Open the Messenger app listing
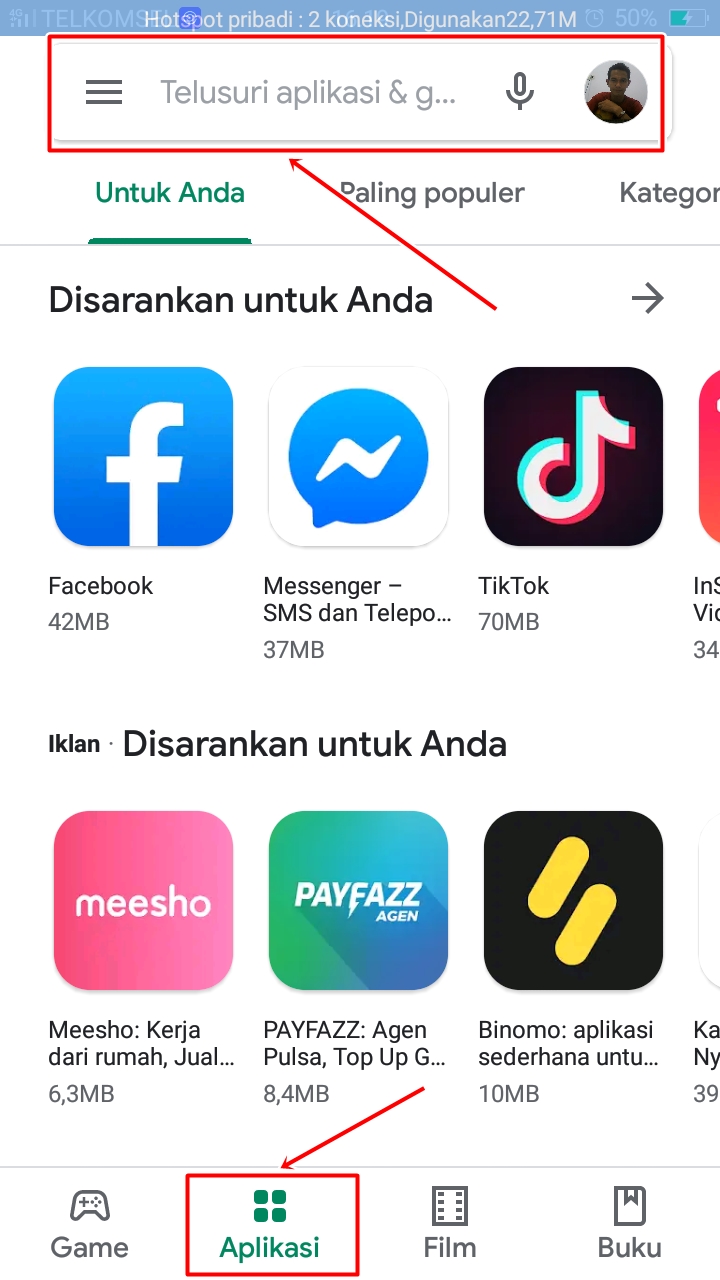 tap(358, 457)
